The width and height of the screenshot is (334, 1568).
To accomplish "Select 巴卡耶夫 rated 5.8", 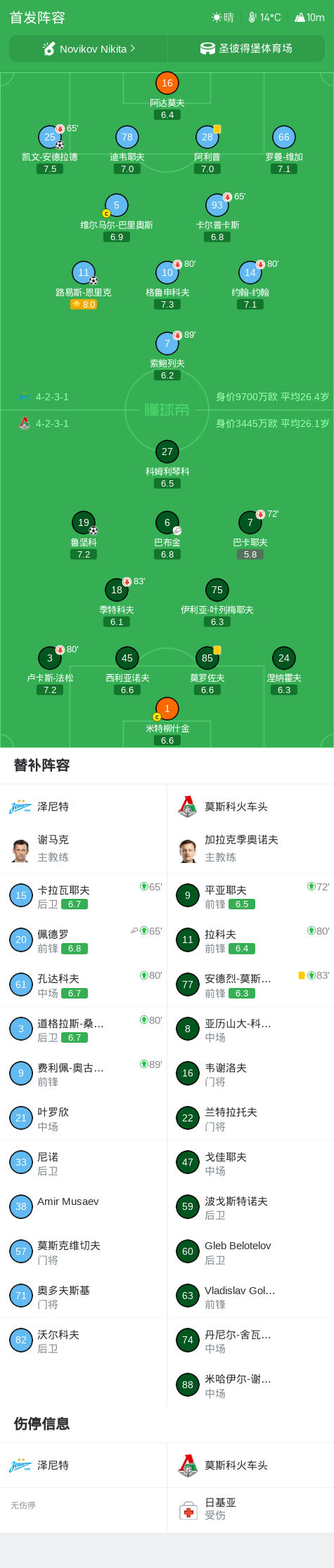I will 250,534.
